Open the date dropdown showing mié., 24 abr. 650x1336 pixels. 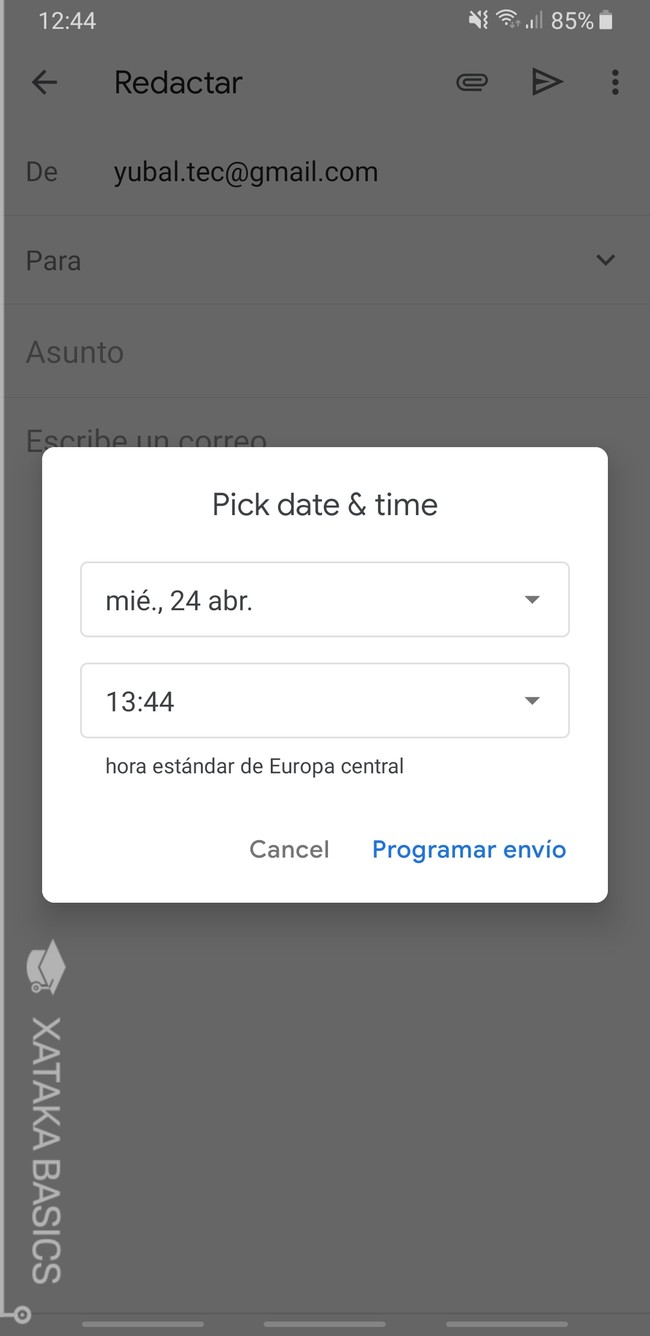pyautogui.click(x=324, y=600)
